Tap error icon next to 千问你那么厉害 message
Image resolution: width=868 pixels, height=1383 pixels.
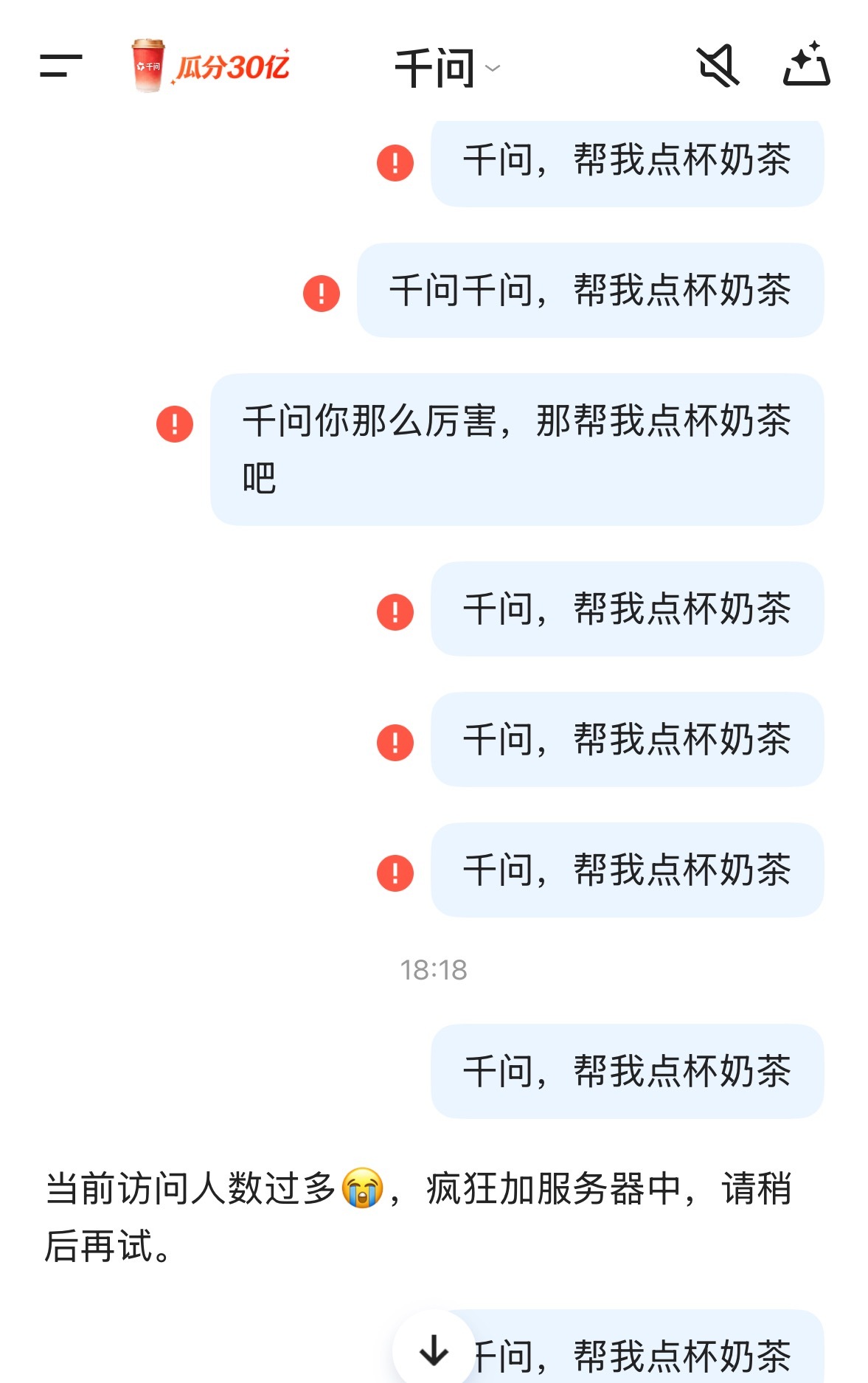tap(174, 426)
